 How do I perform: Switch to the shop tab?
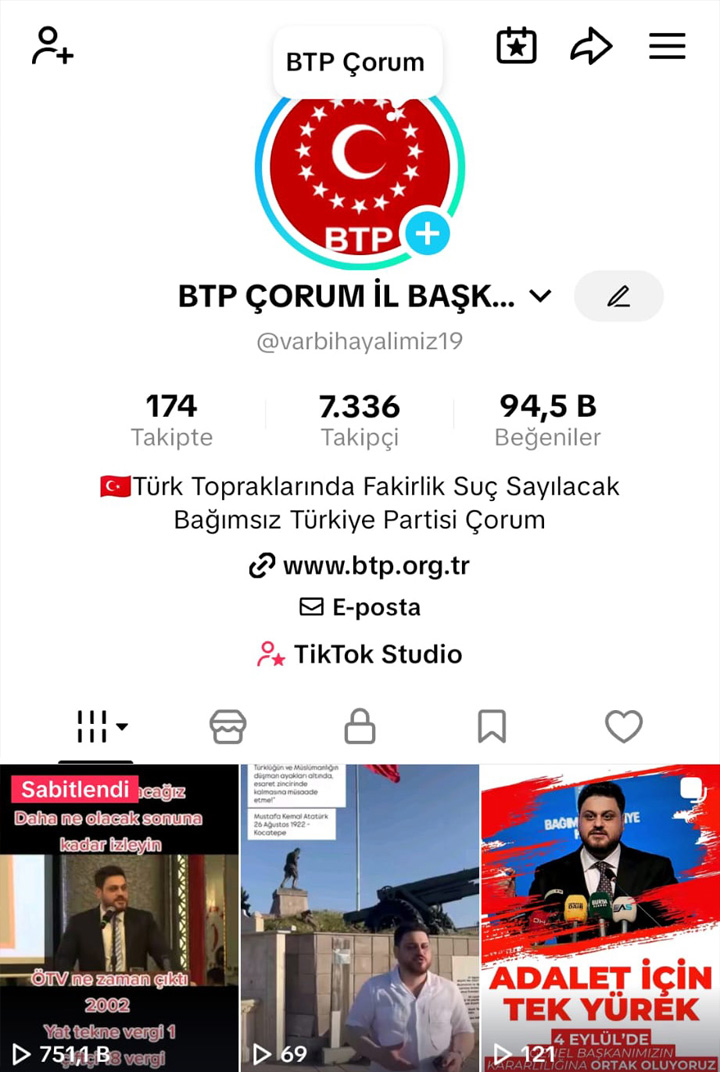(228, 727)
